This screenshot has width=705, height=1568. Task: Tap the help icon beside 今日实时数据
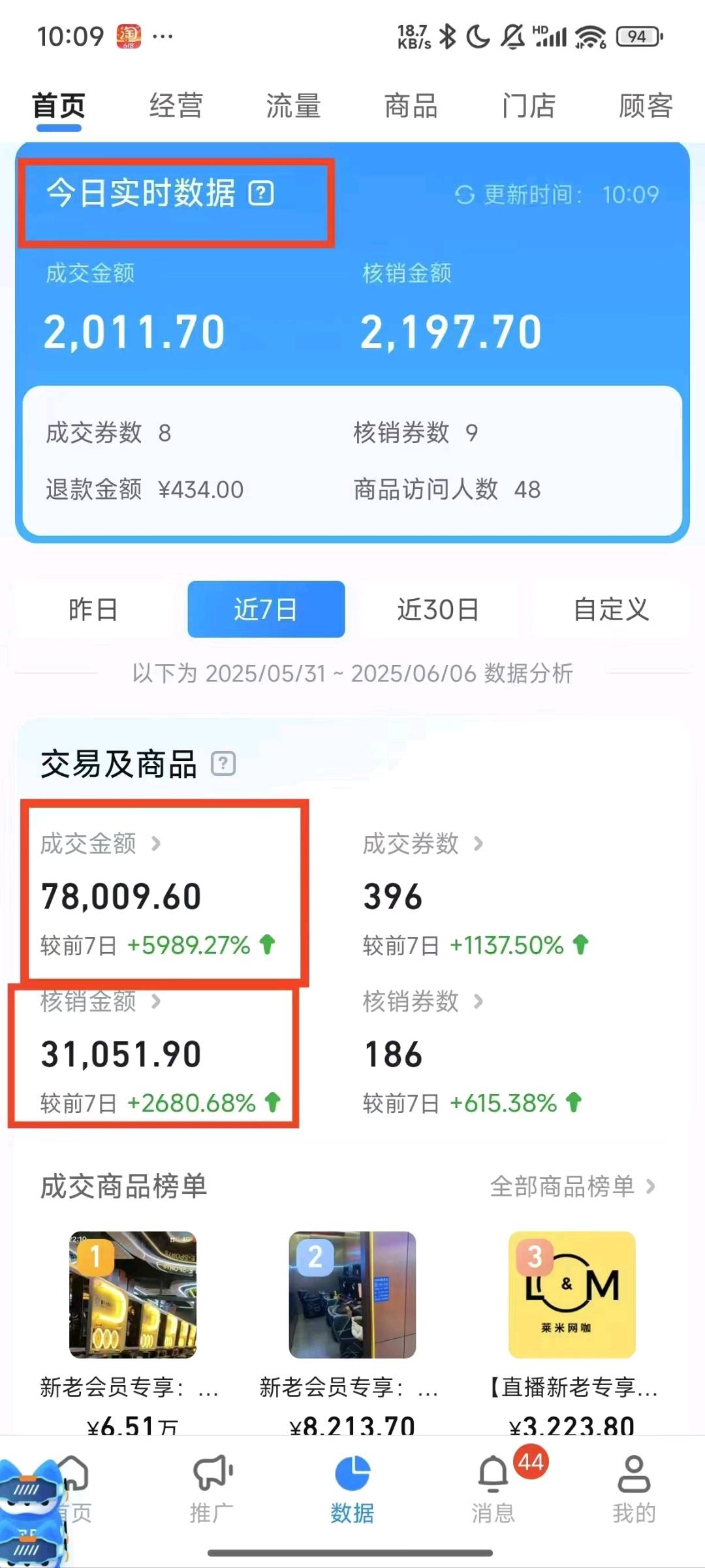[x=261, y=193]
